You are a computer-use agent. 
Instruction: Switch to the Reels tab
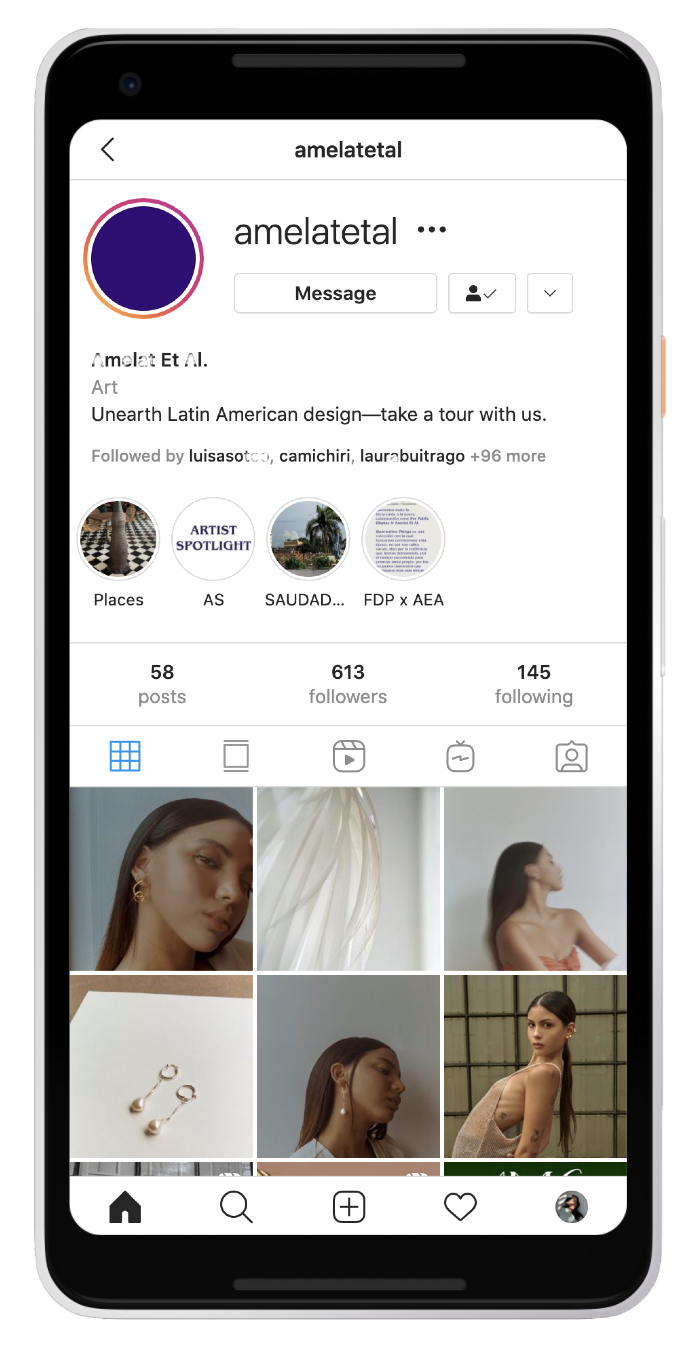click(349, 756)
